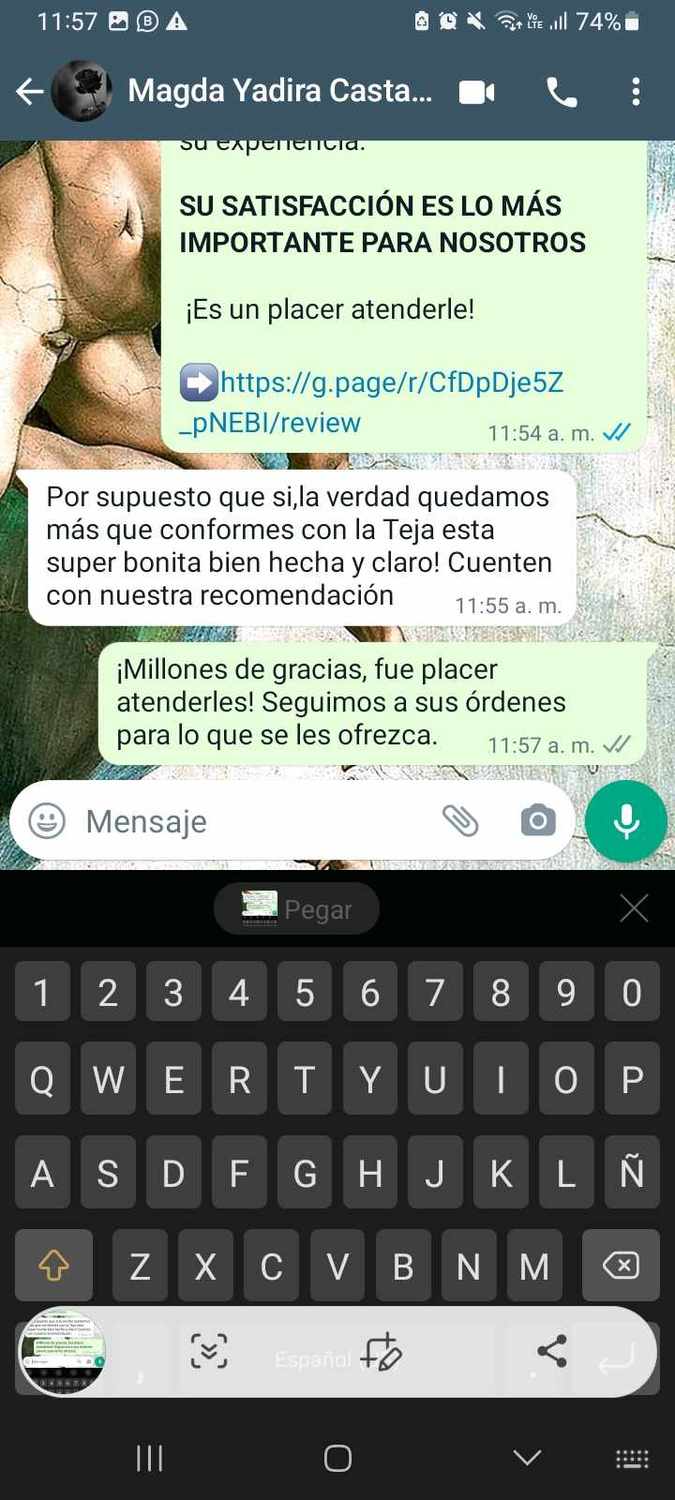Start a video call with Magda
Viewport: 675px width, 1500px height.
click(x=477, y=92)
